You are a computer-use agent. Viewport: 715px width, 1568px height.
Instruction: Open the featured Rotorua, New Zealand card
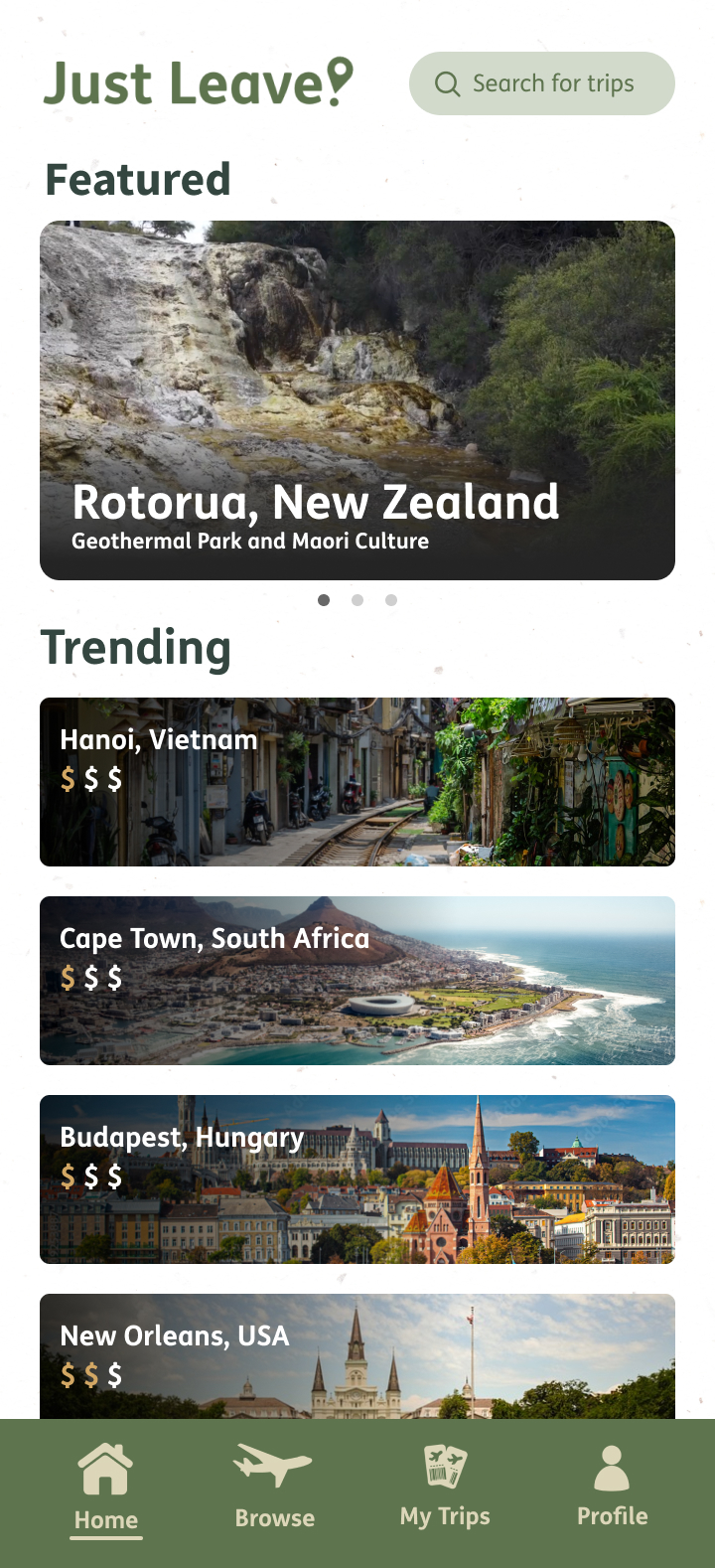tap(357, 400)
